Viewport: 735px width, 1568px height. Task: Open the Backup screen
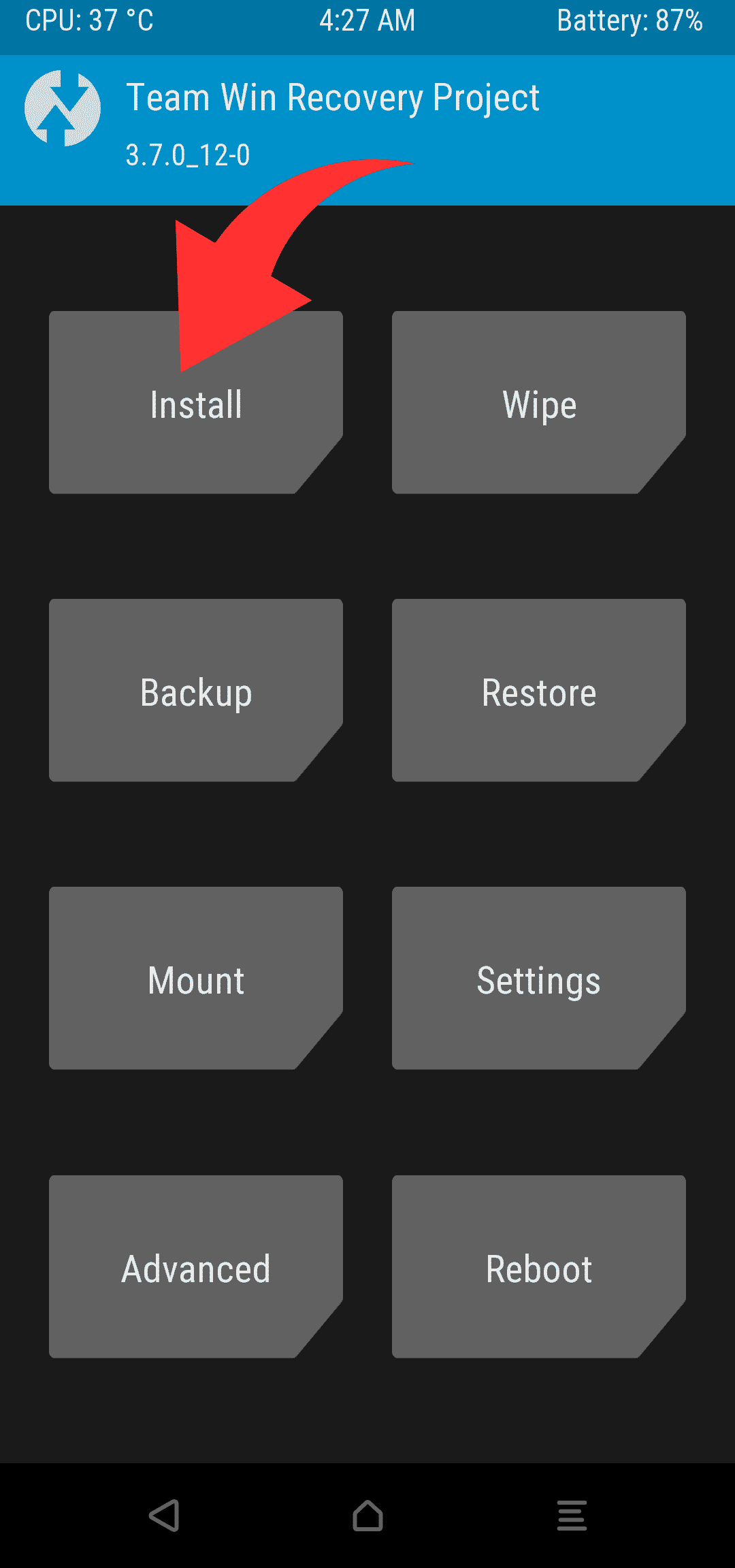tap(196, 690)
